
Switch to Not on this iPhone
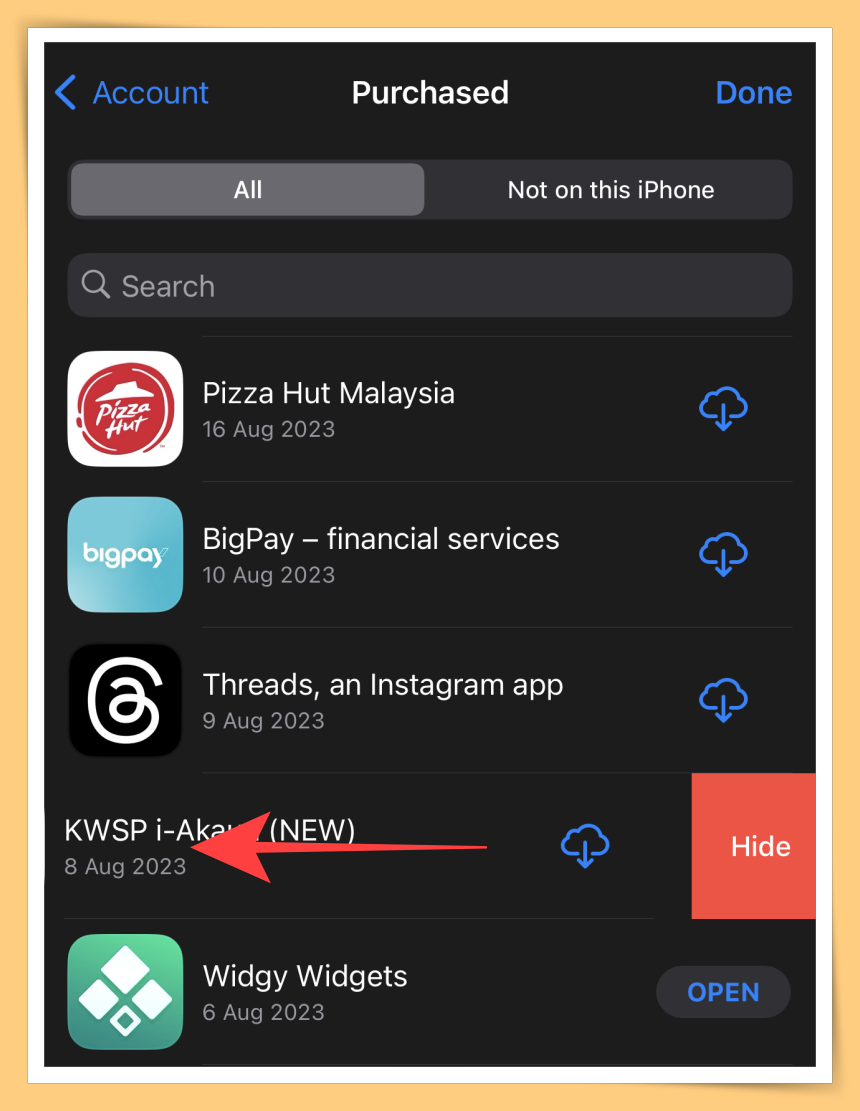point(610,190)
